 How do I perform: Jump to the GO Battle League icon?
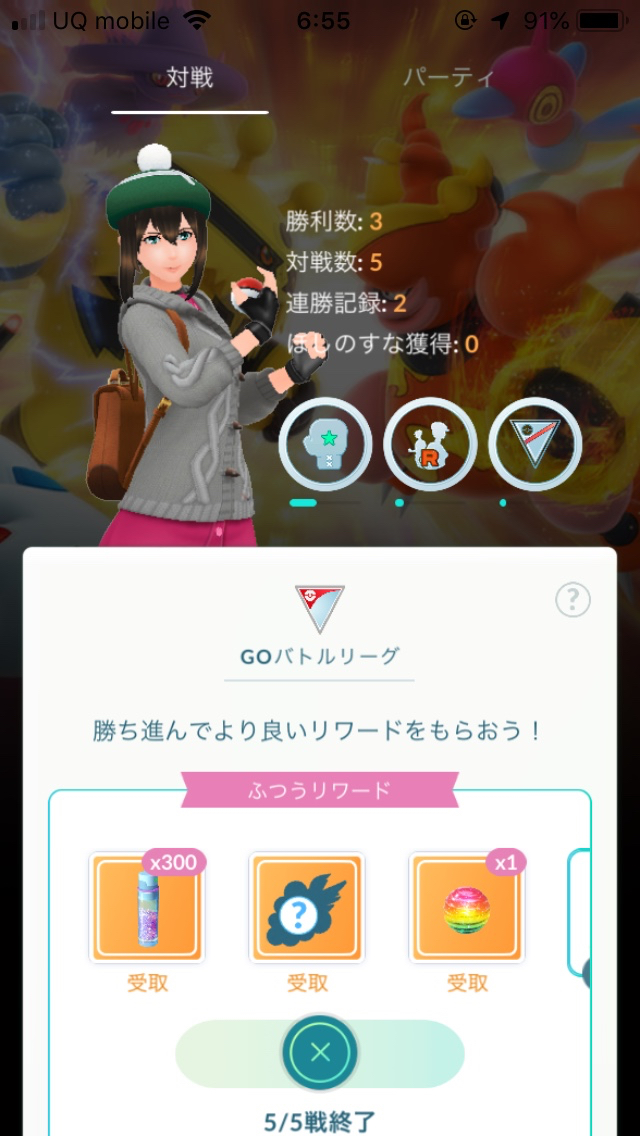(535, 444)
